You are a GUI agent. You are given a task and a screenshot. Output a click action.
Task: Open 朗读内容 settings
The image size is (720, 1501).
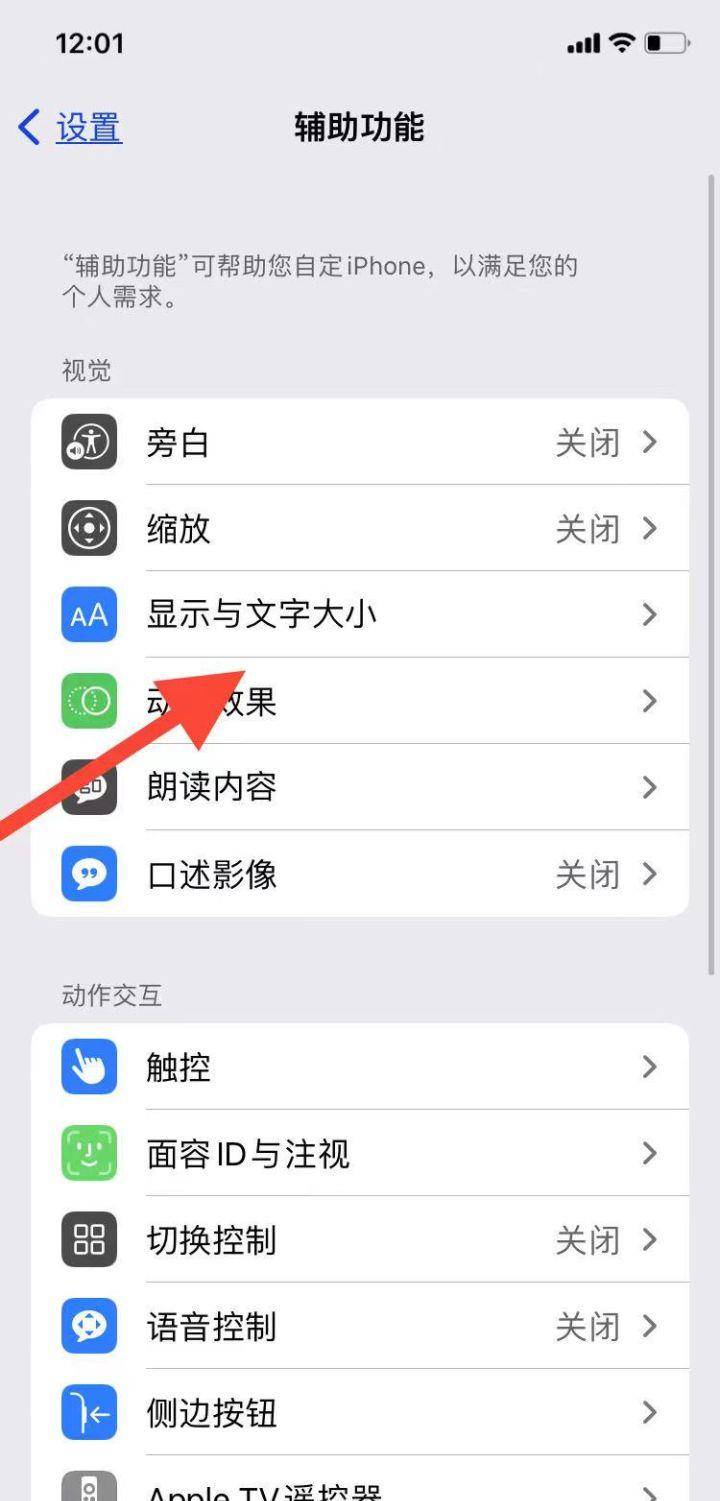(x=360, y=787)
